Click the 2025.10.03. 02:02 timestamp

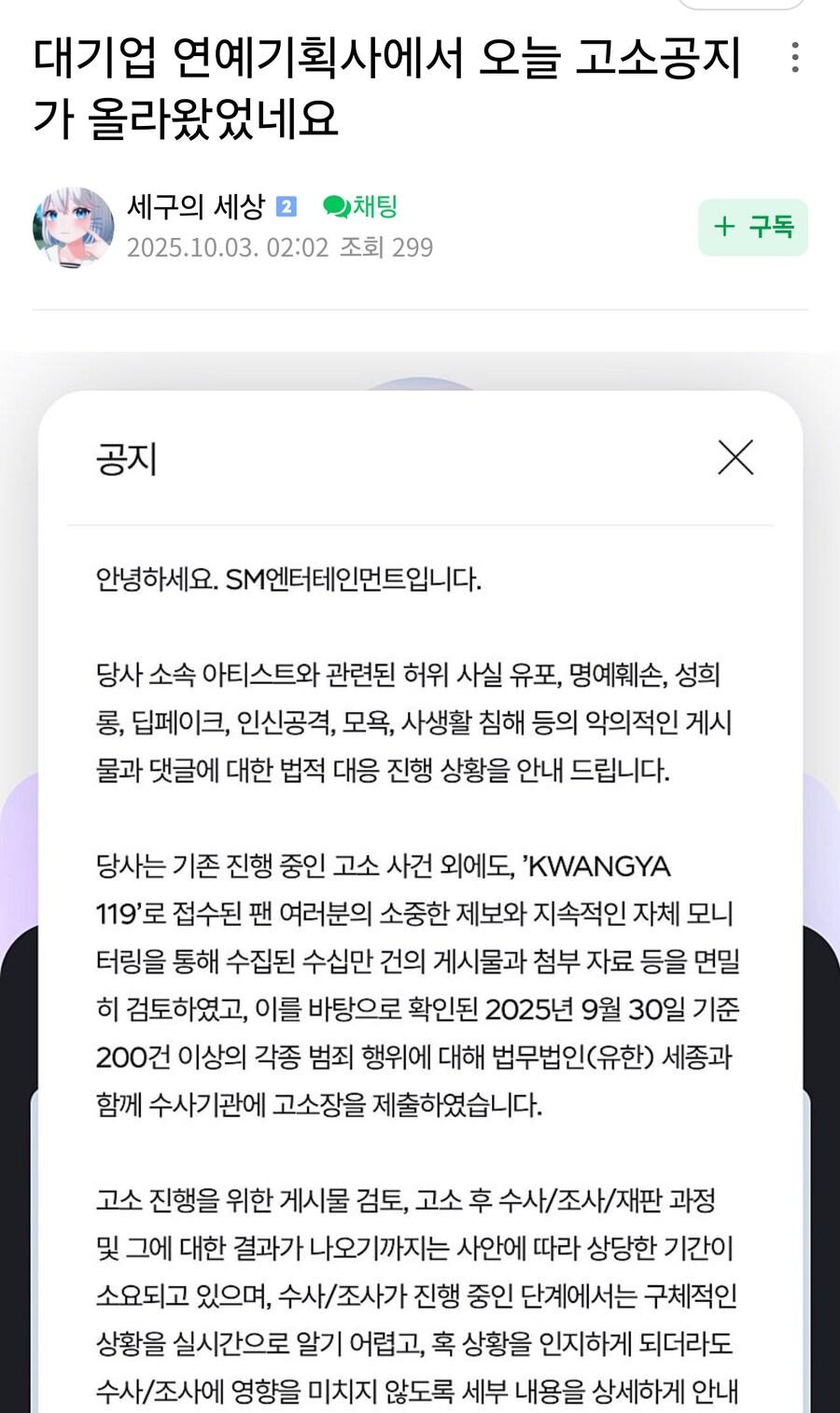point(227,247)
